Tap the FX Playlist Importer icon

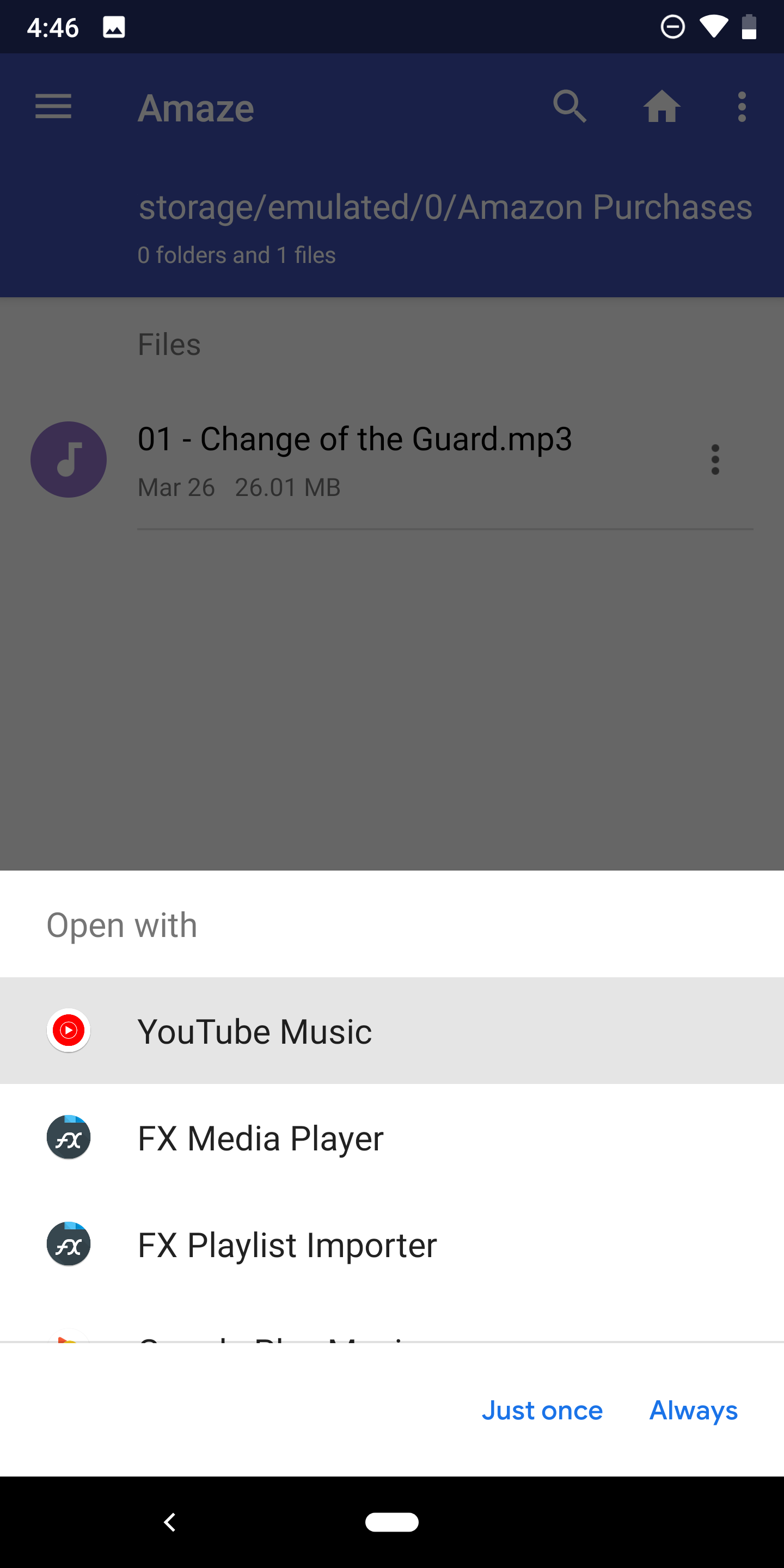click(68, 1244)
